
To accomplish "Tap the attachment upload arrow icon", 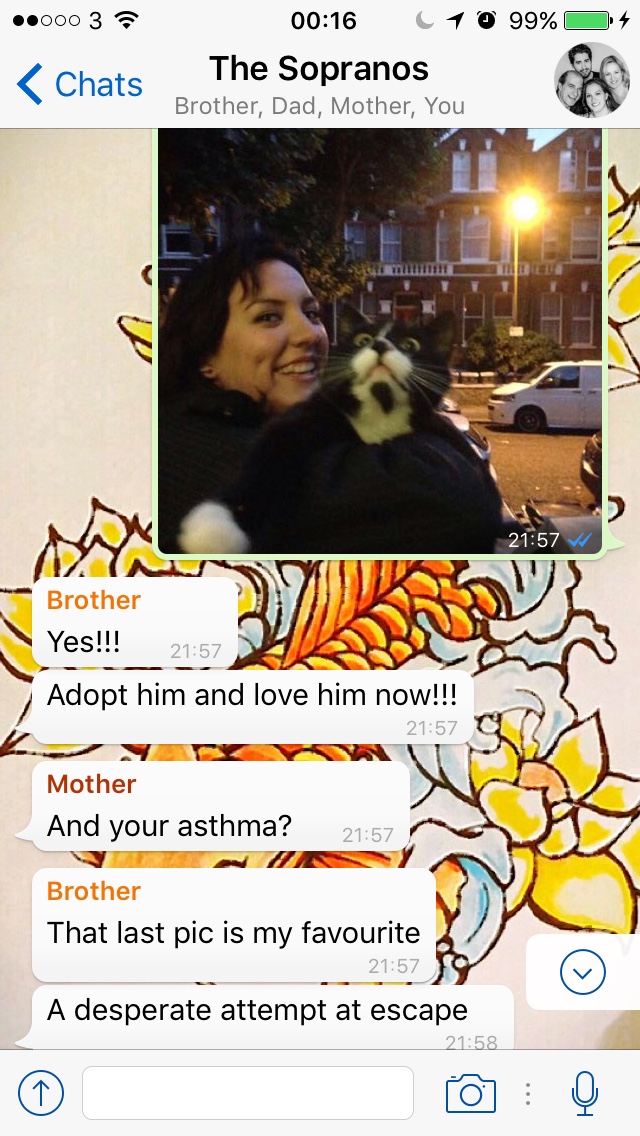I will (x=41, y=1093).
